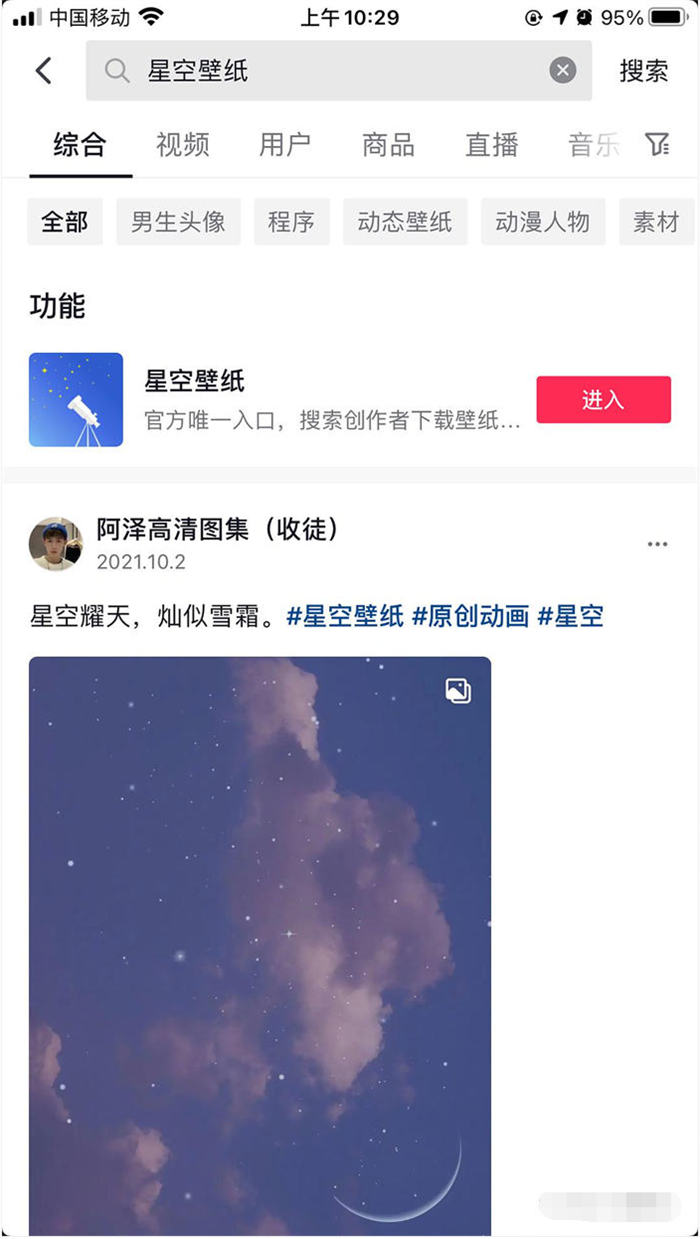
Task: Open the search filter icon
Action: click(x=657, y=145)
